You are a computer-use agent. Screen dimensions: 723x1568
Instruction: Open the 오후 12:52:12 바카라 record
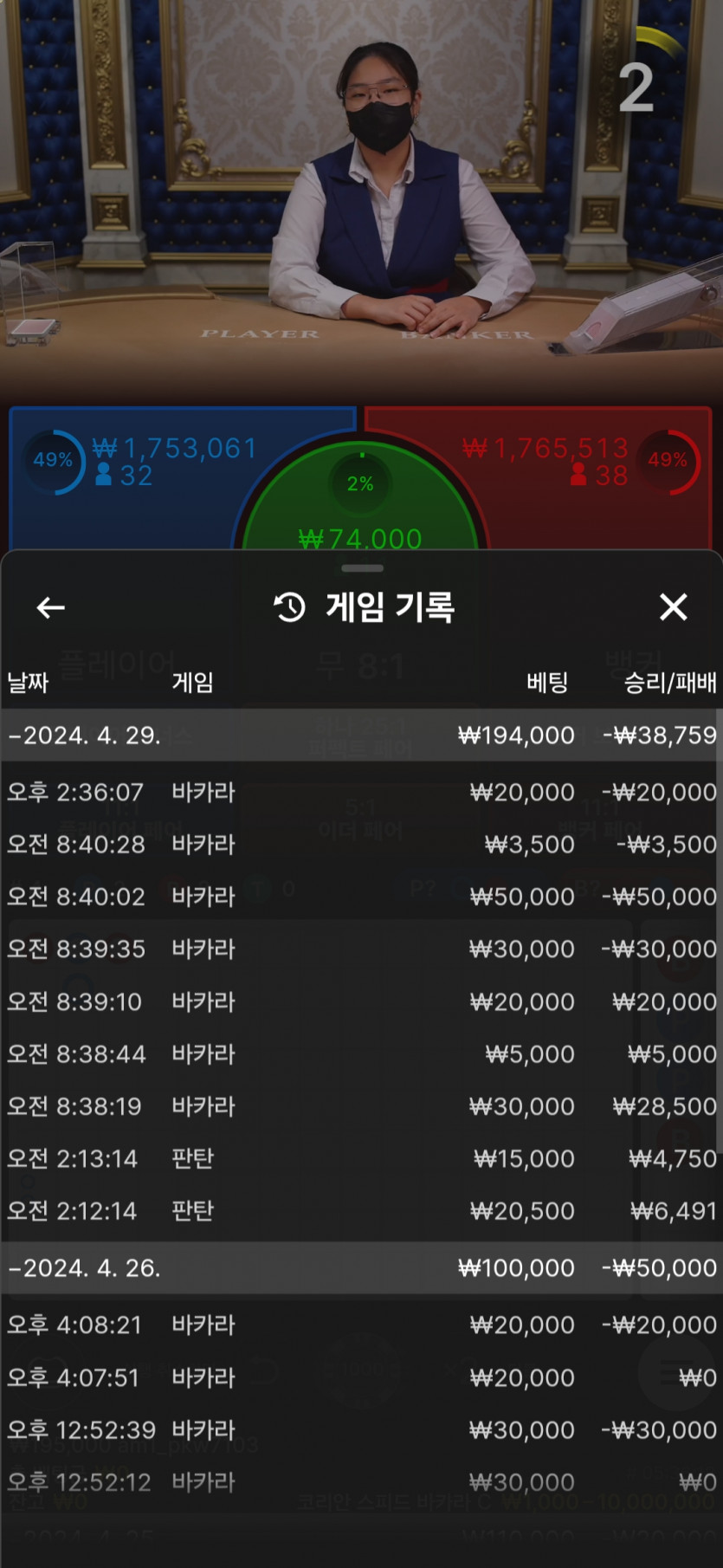[x=361, y=1482]
